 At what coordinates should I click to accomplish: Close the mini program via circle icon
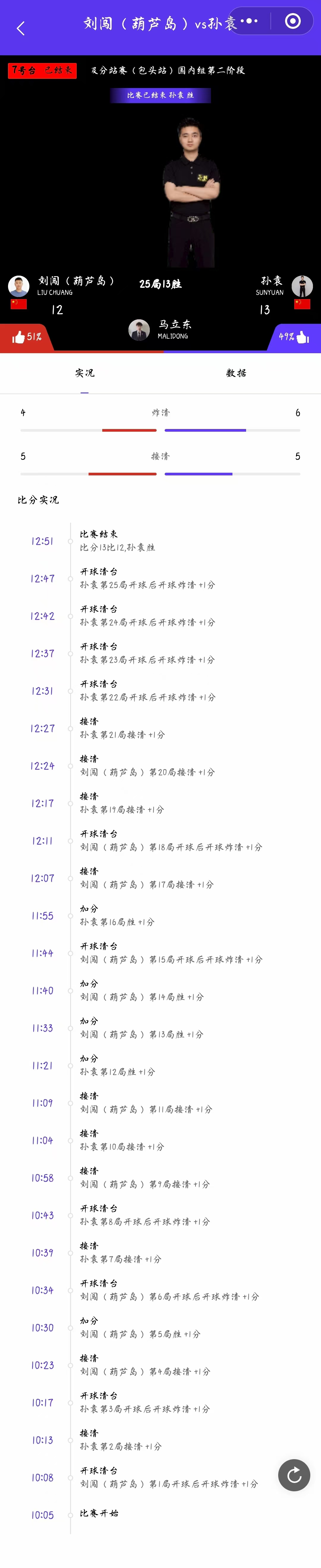292,21
